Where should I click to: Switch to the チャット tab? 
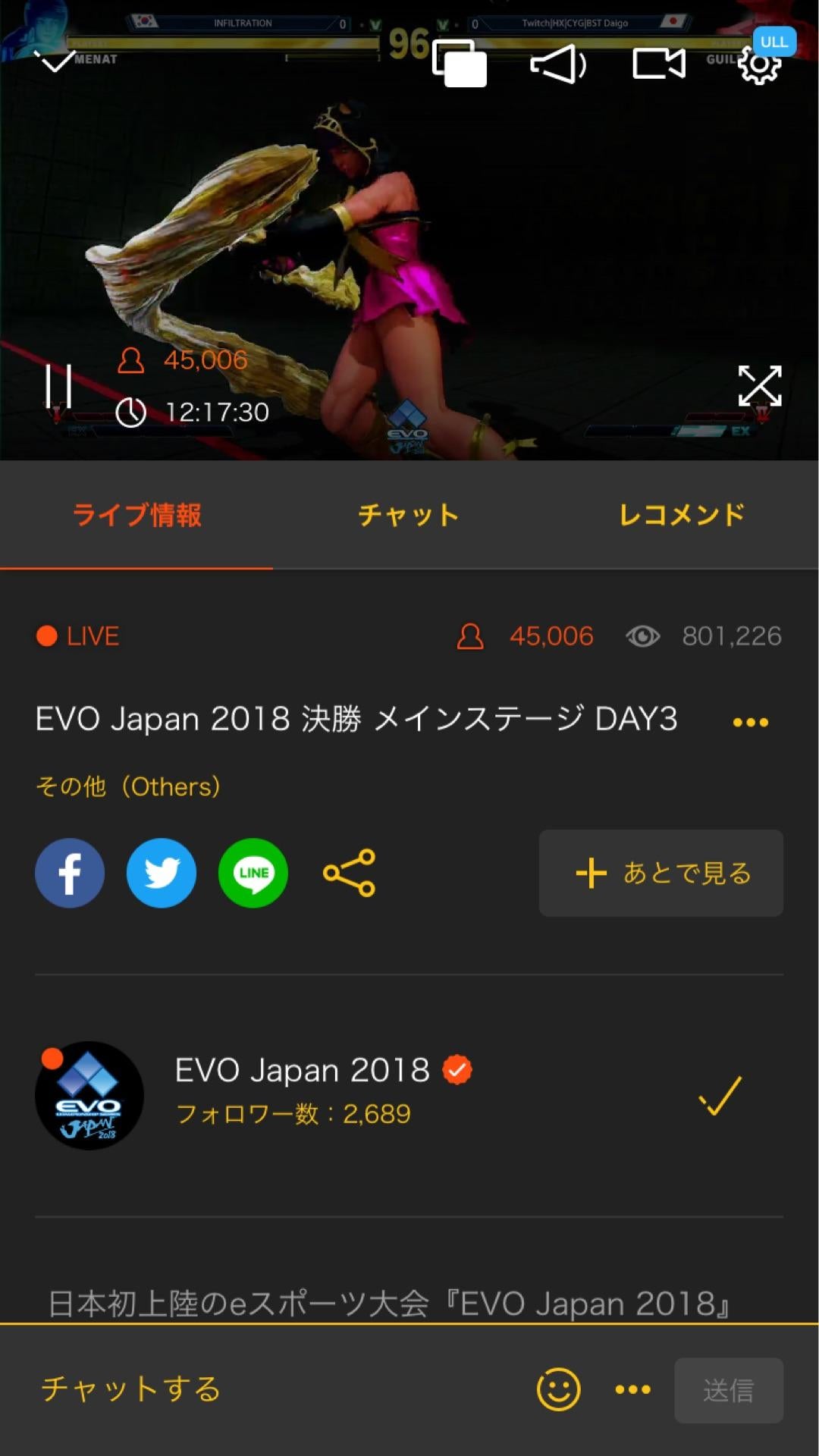point(409,515)
